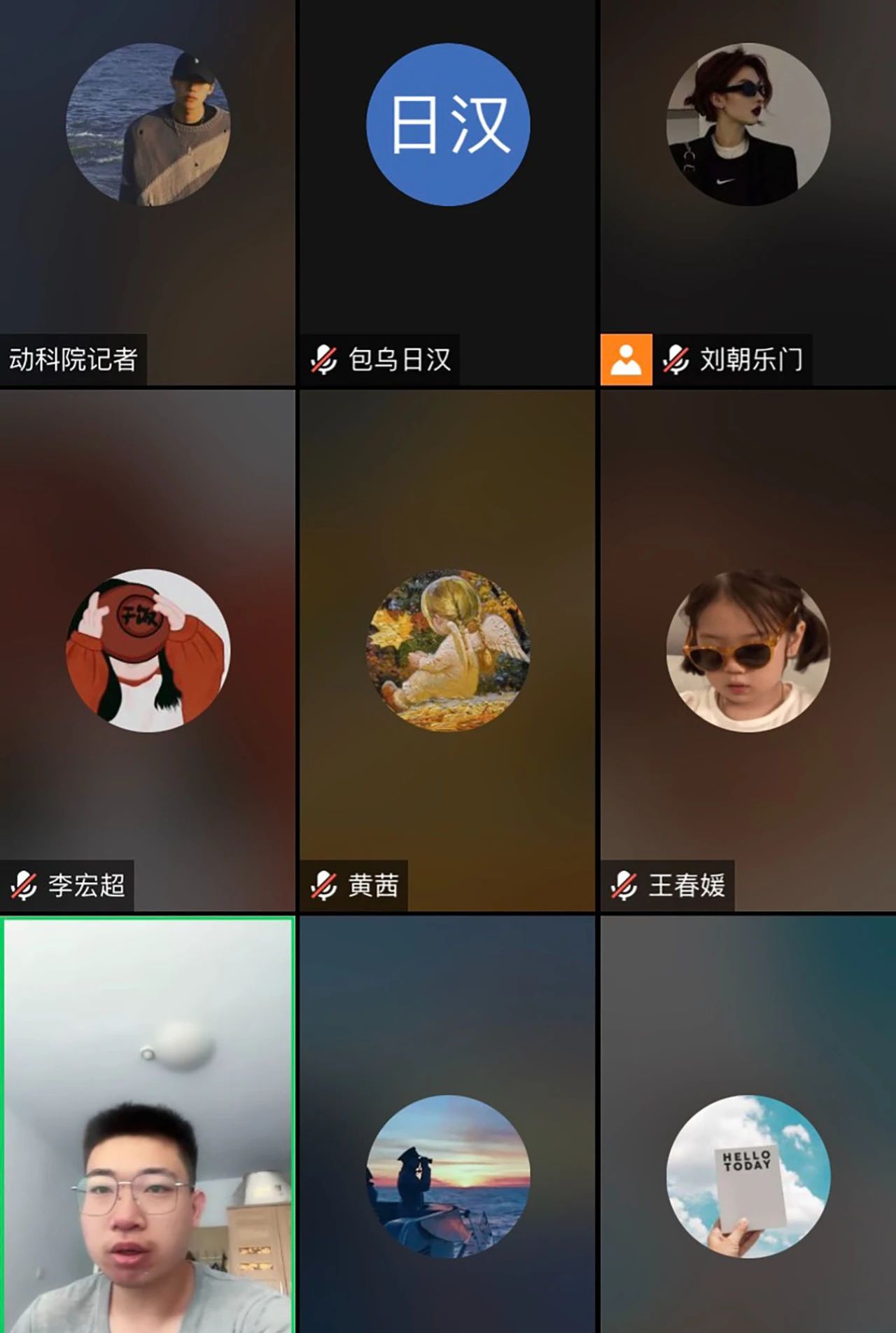The height and width of the screenshot is (1333, 896).
Task: Select the 动科院记者 participant tile
Action: [147, 193]
